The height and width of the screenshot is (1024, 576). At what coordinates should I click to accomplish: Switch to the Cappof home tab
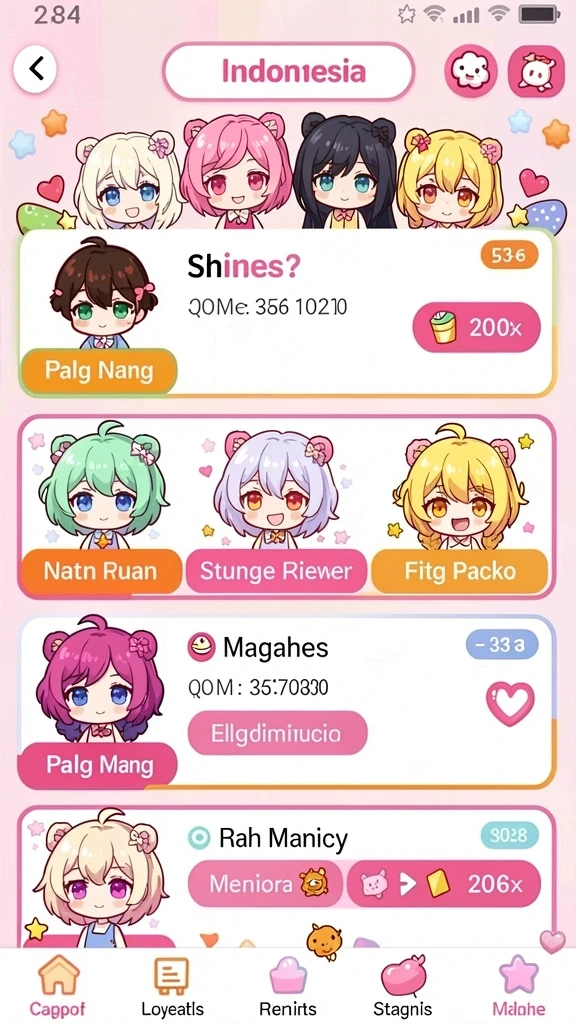click(59, 985)
